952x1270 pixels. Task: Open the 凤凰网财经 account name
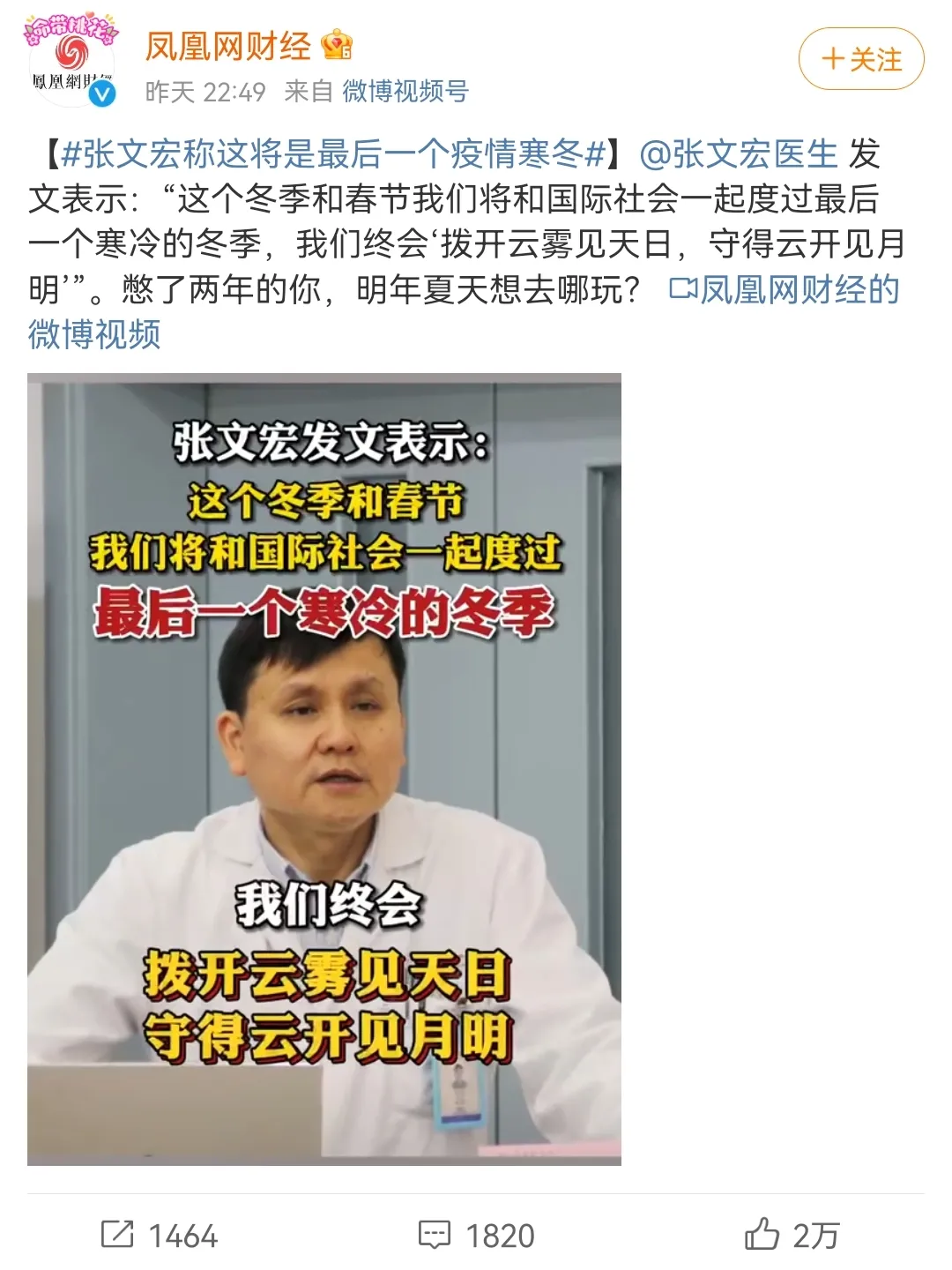[228, 46]
